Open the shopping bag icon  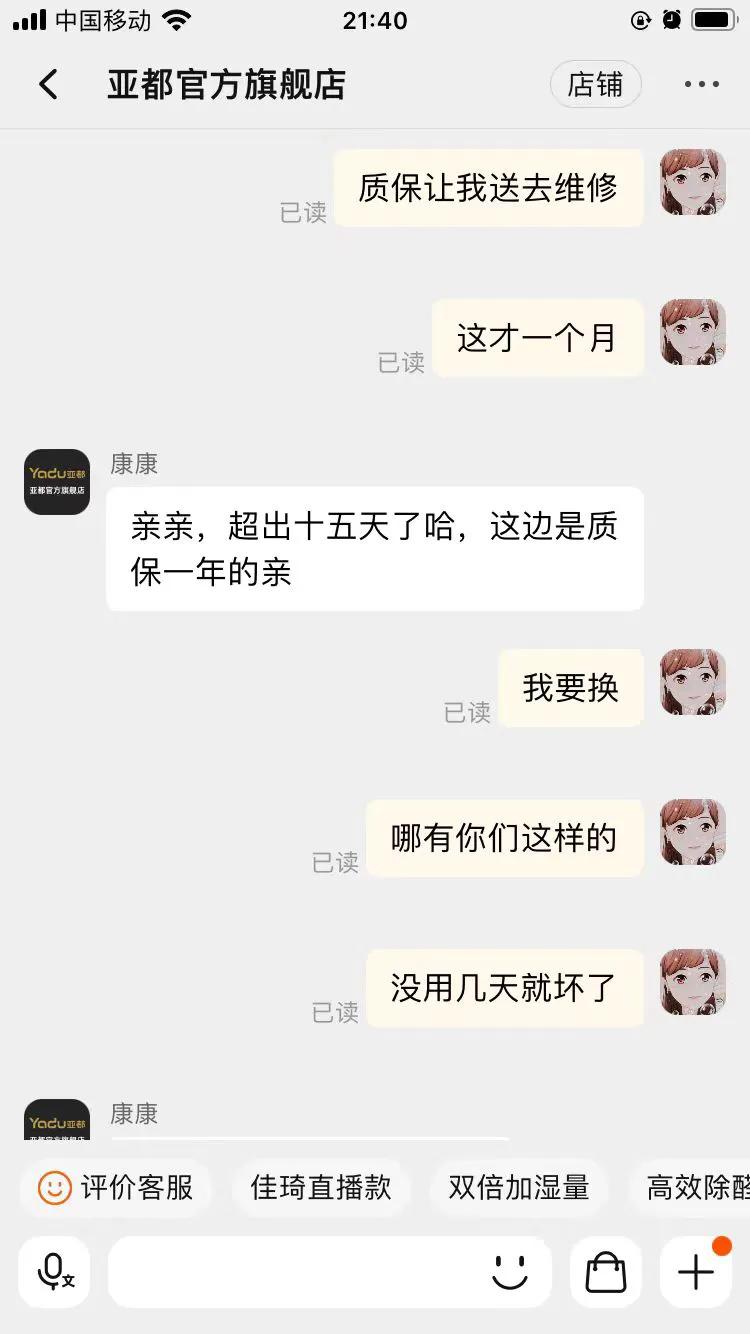(604, 1271)
